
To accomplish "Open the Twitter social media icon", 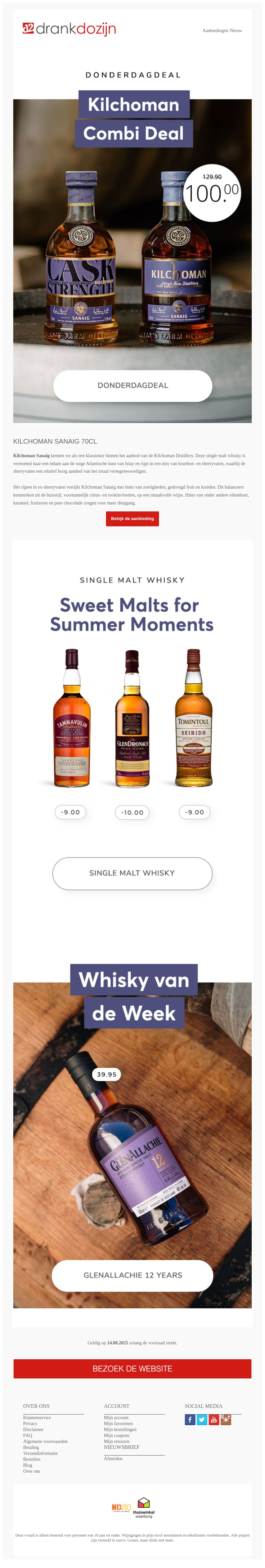I will click(x=202, y=1419).
